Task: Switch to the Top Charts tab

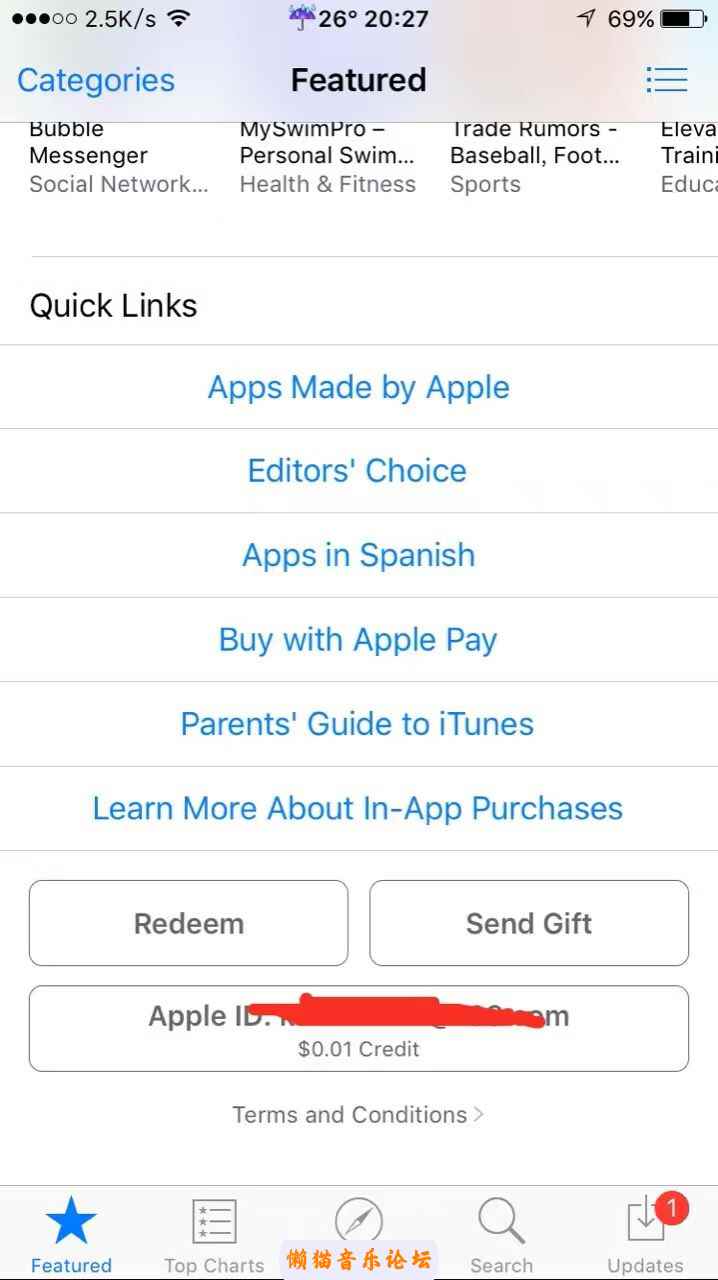Action: (x=214, y=1235)
